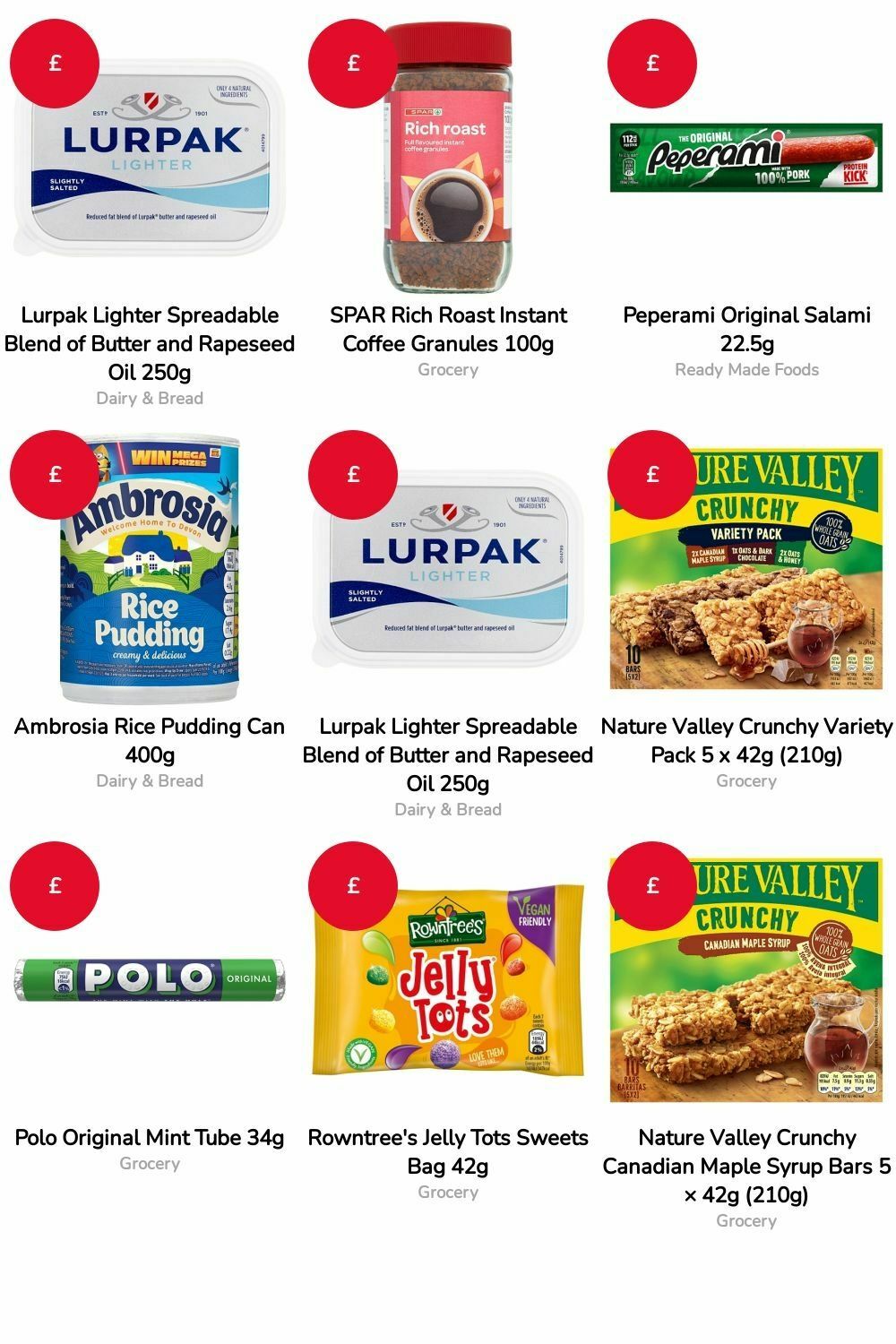Select the Grocery category under Polo Original Mint Tube
This screenshot has height=1344, width=896.
(150, 1162)
